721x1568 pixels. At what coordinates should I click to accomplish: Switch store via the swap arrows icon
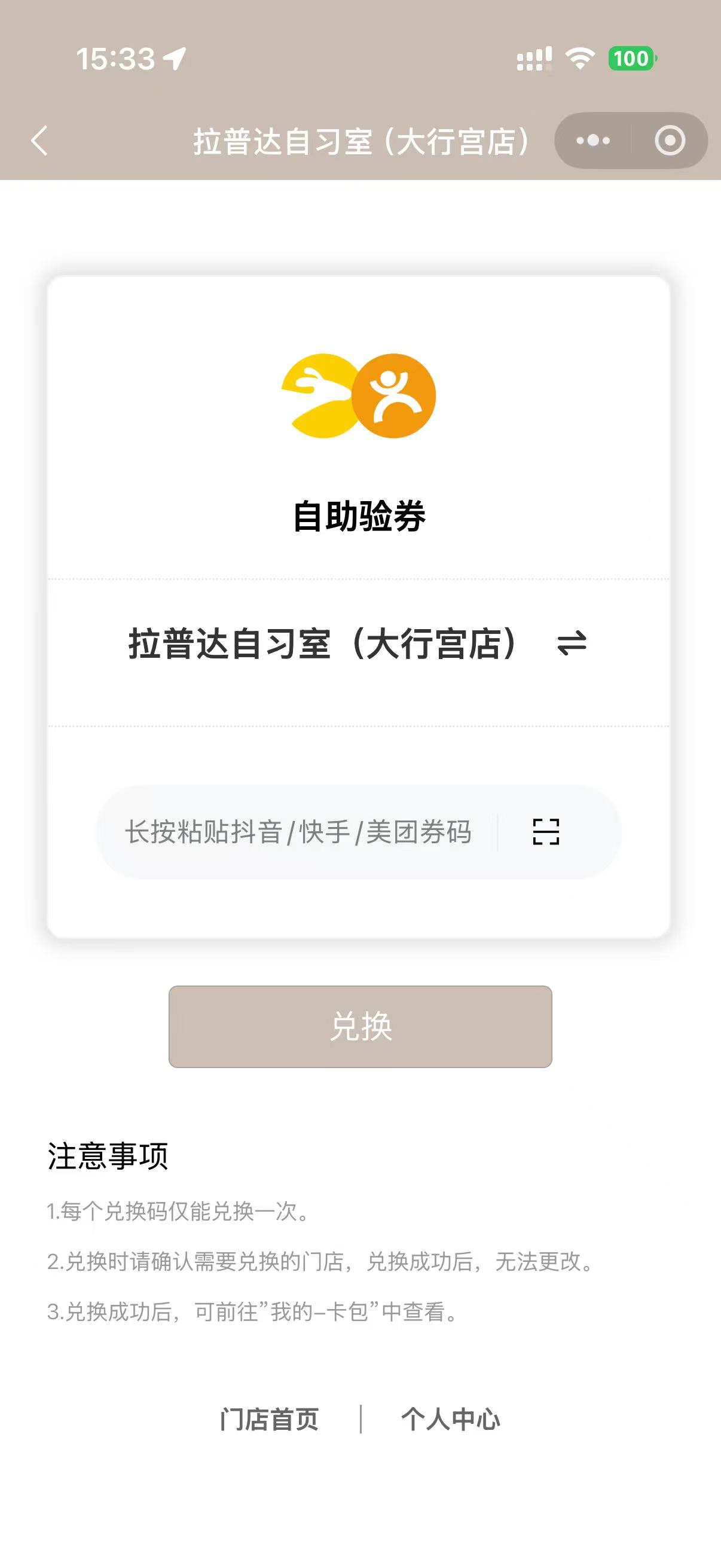(x=572, y=643)
